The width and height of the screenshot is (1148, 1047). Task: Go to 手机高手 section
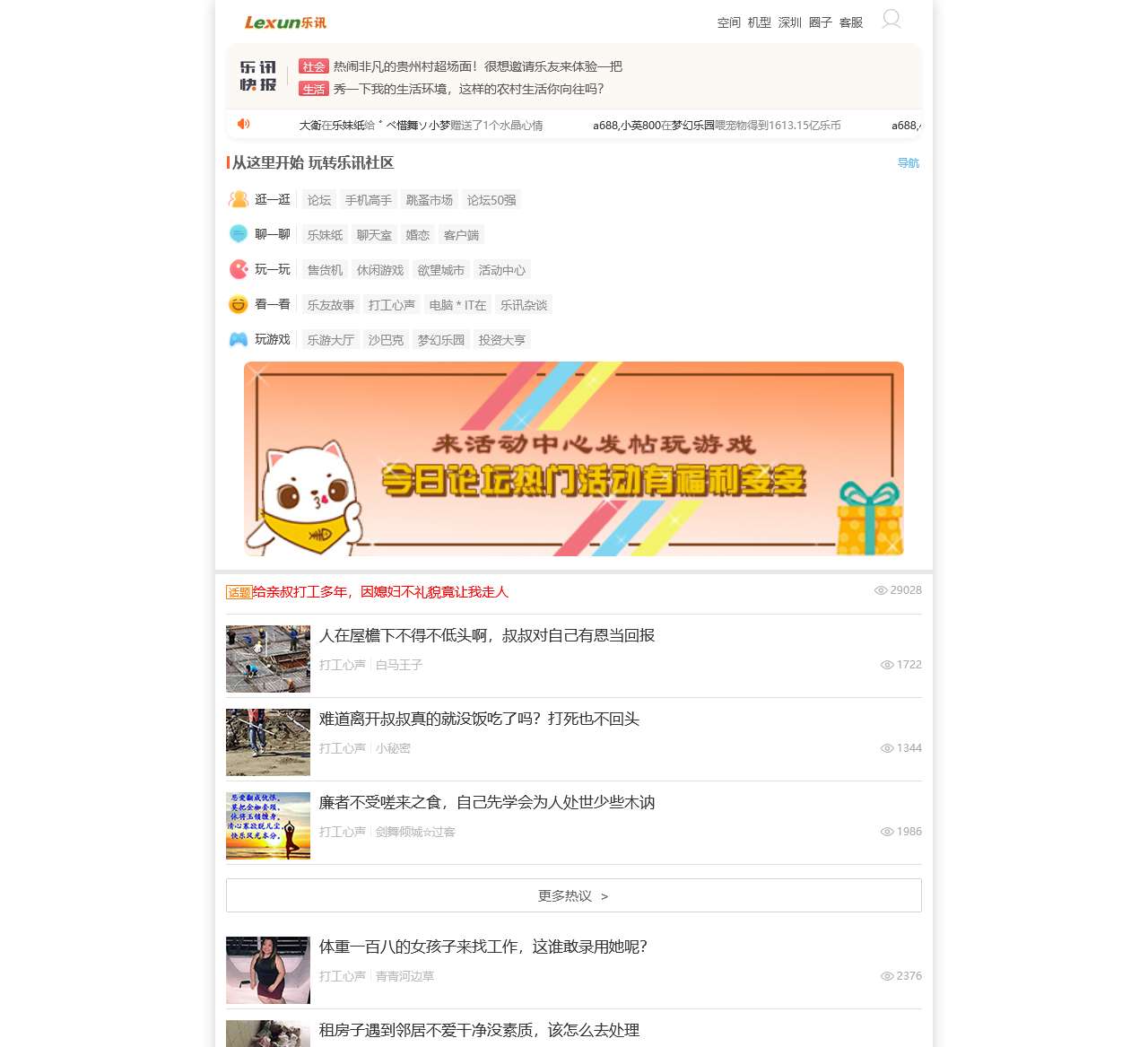coord(369,200)
